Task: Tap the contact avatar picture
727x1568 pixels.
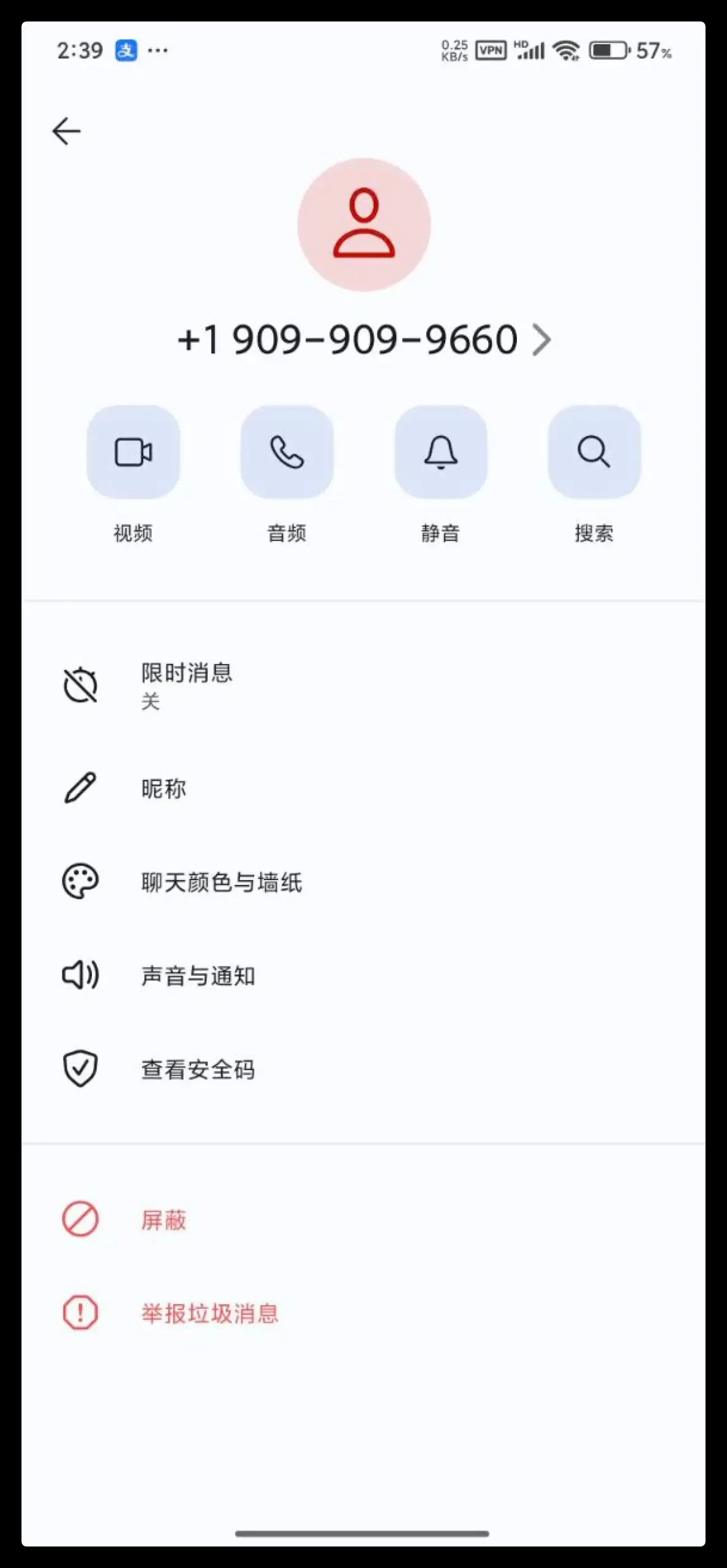Action: click(x=364, y=225)
